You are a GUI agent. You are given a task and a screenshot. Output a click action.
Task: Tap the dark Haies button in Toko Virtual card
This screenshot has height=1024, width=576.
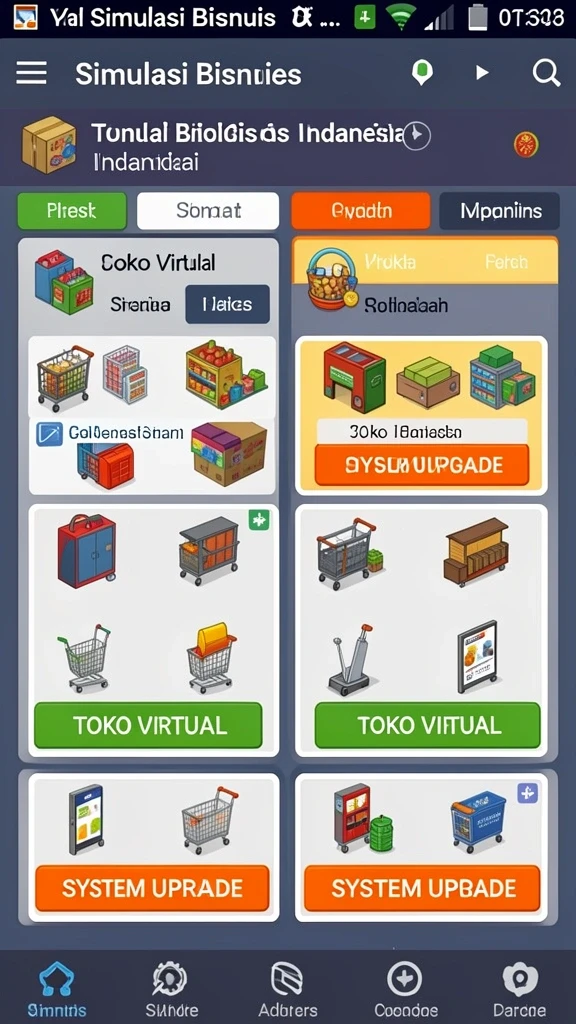click(227, 304)
